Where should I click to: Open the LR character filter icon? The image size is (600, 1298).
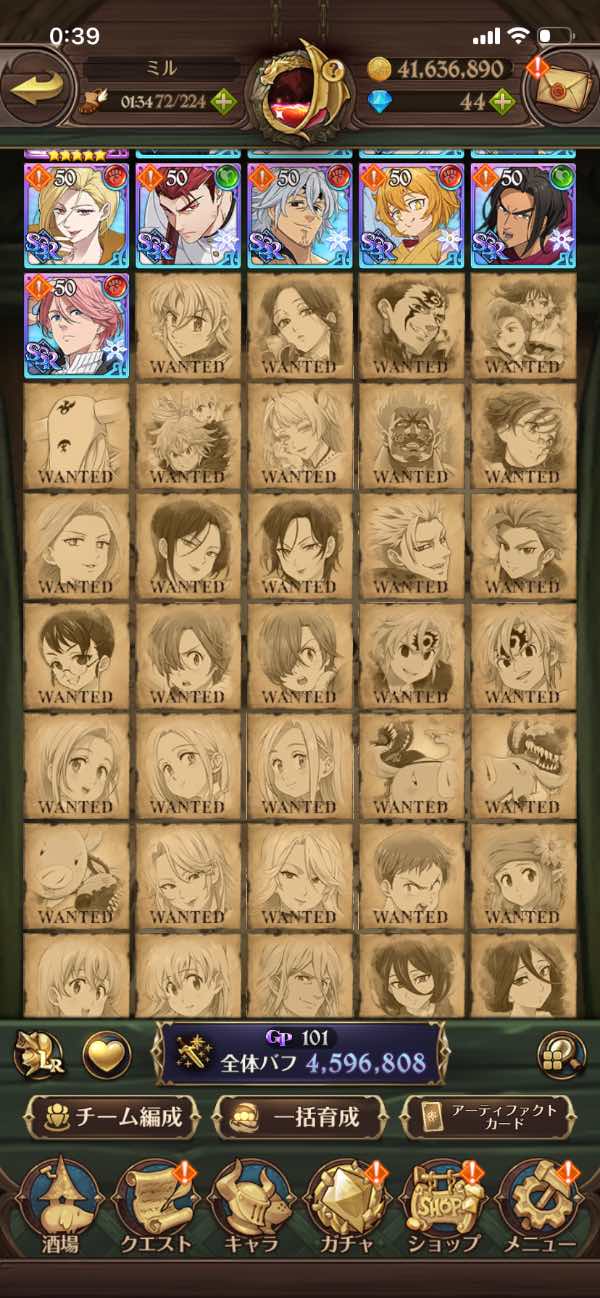click(x=39, y=1056)
